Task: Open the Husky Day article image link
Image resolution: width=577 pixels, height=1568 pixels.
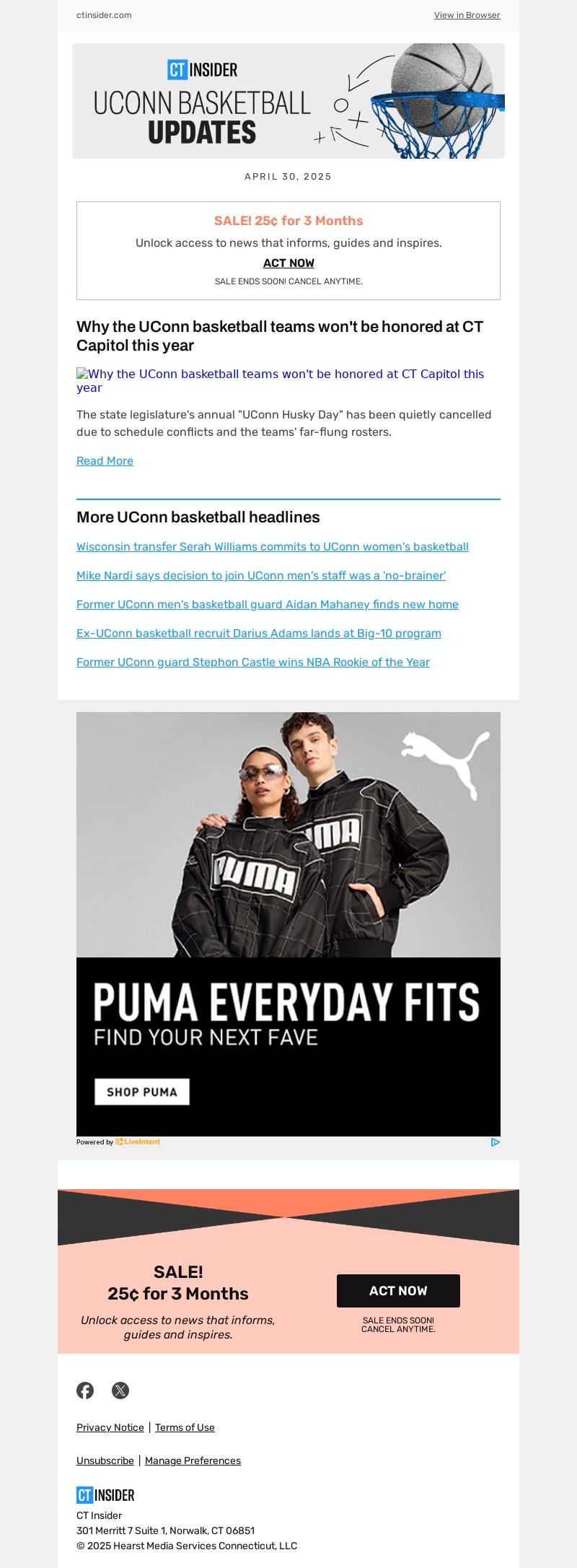Action: [x=280, y=380]
